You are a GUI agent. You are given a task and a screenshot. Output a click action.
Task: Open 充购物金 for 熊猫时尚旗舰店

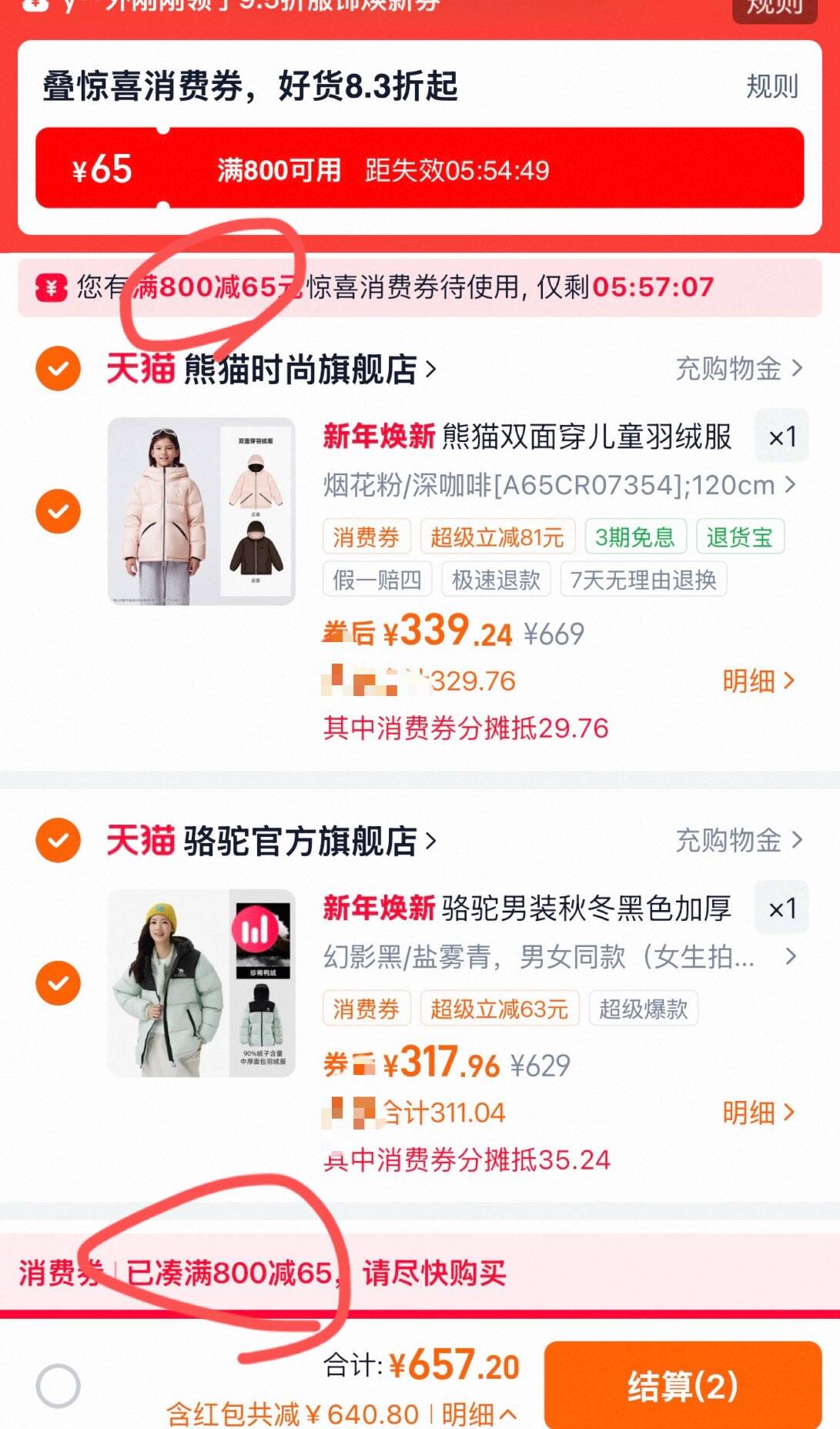point(738,369)
